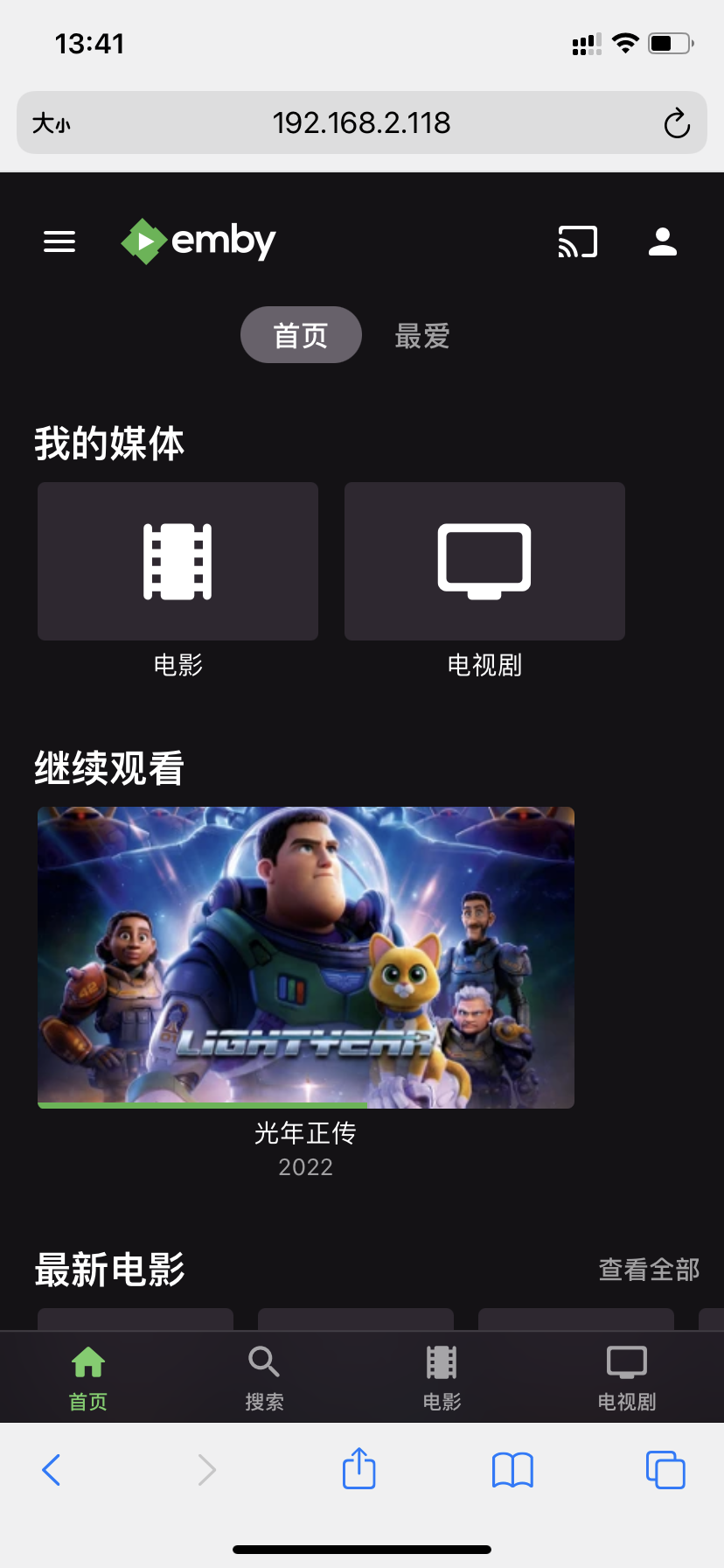Image resolution: width=724 pixels, height=1568 pixels.
Task: Switch to the 最爱 tab
Action: pos(421,335)
